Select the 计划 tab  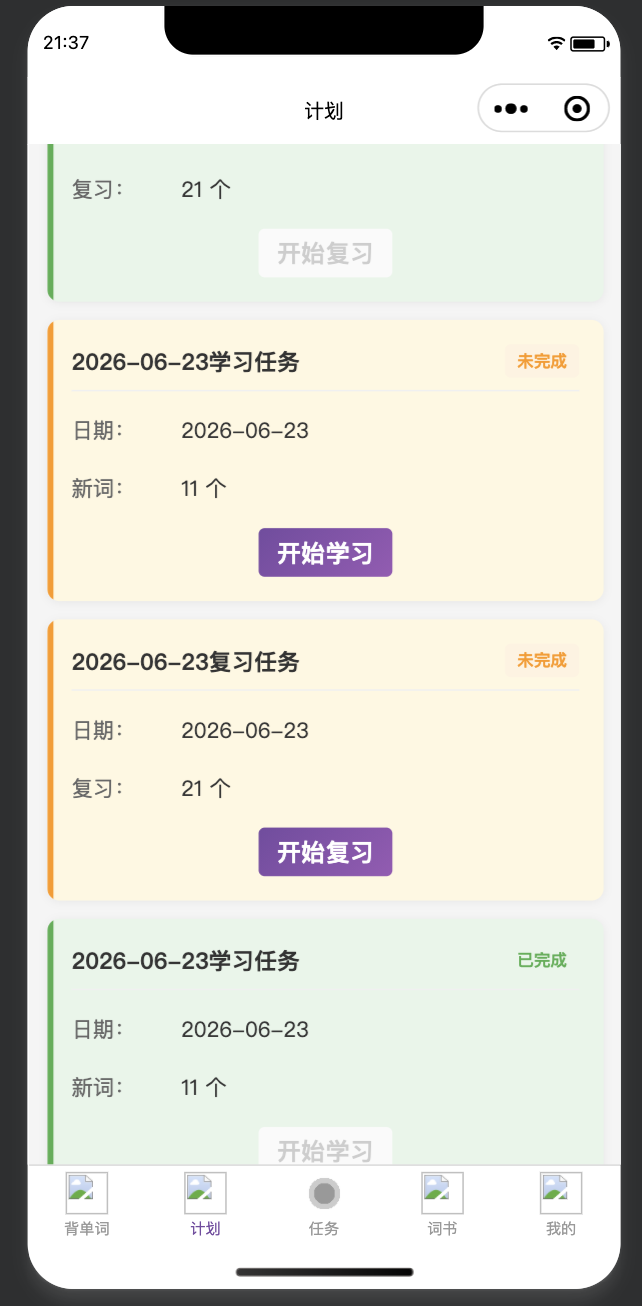tap(205, 1205)
